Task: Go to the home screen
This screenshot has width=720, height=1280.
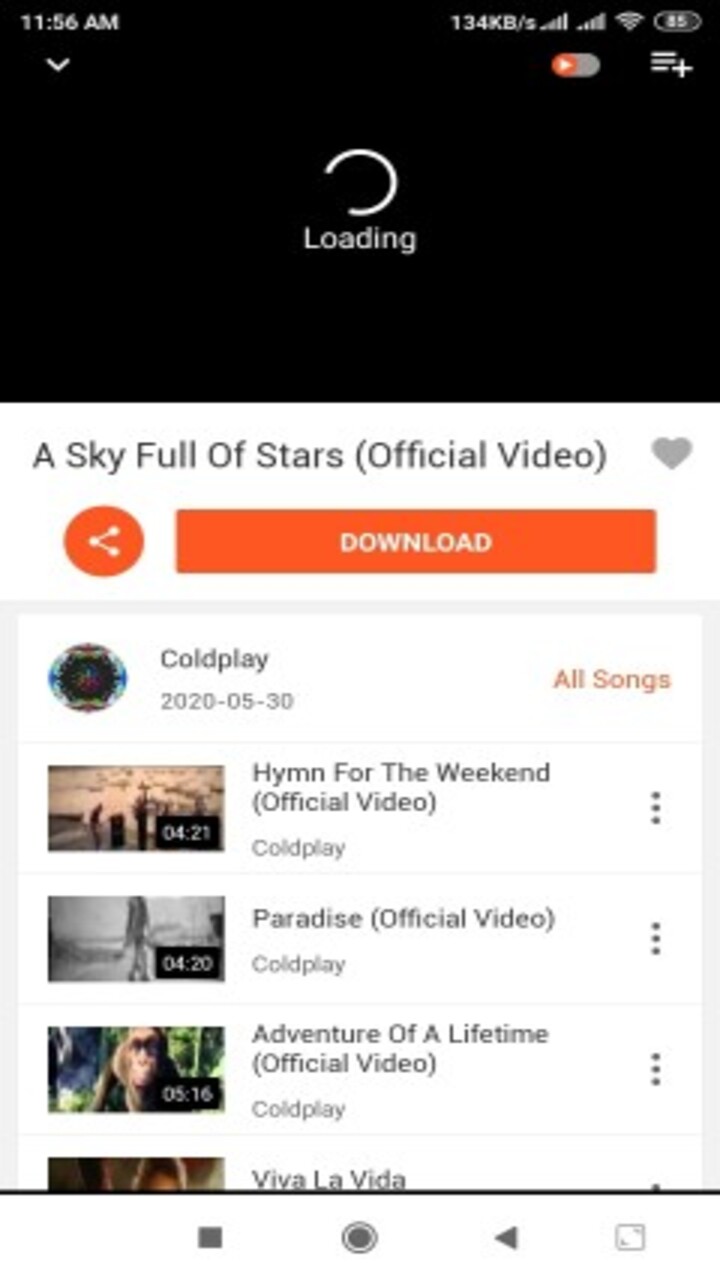Action: pyautogui.click(x=359, y=1238)
